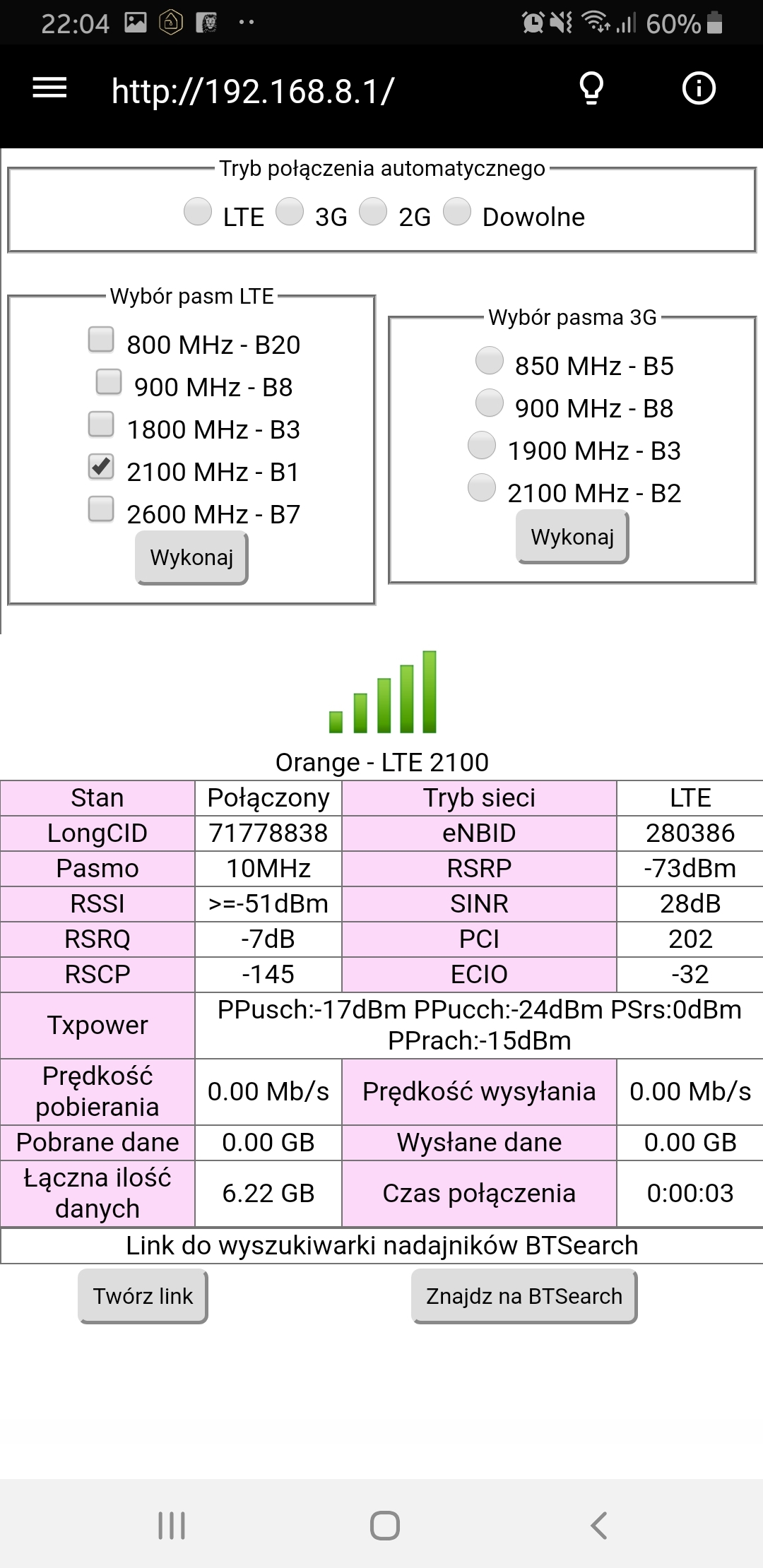Check the 800 MHz - B20 LTE band
Screen dimensions: 763x1568
(x=101, y=339)
